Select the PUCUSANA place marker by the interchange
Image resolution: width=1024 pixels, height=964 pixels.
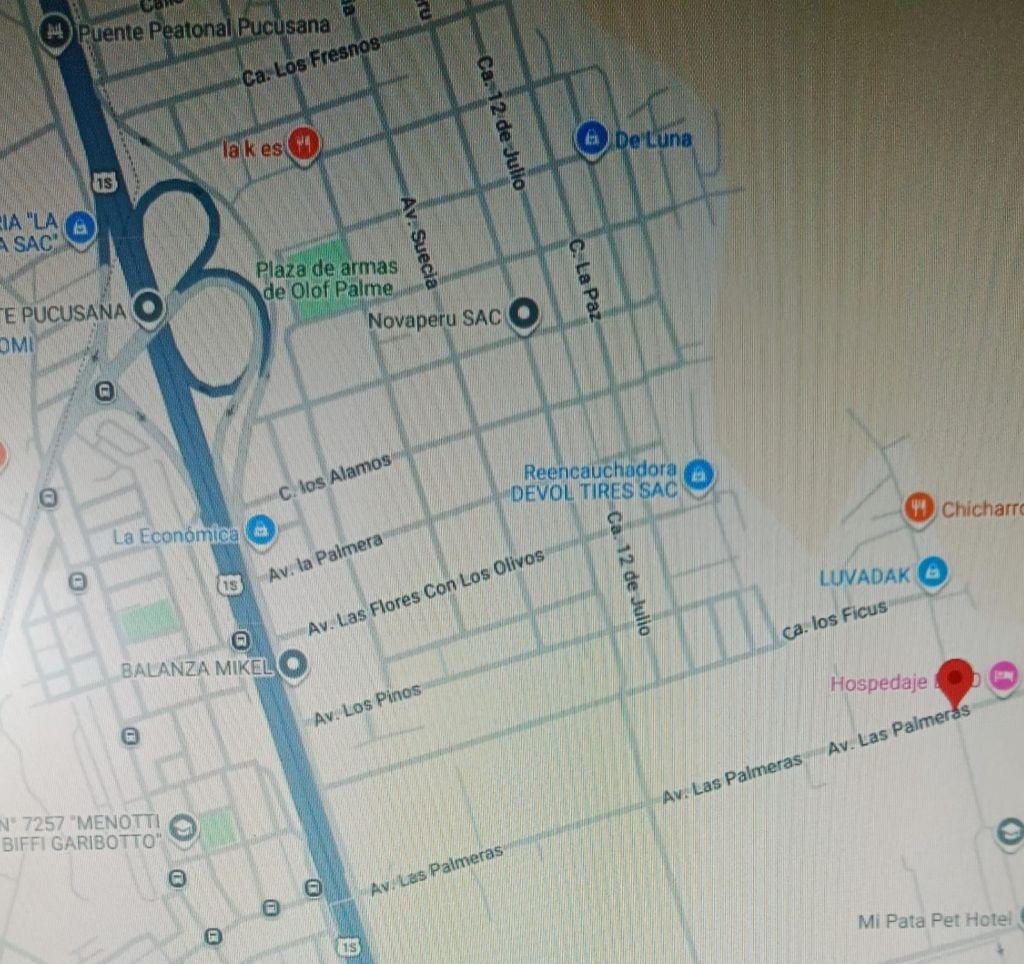tap(149, 307)
